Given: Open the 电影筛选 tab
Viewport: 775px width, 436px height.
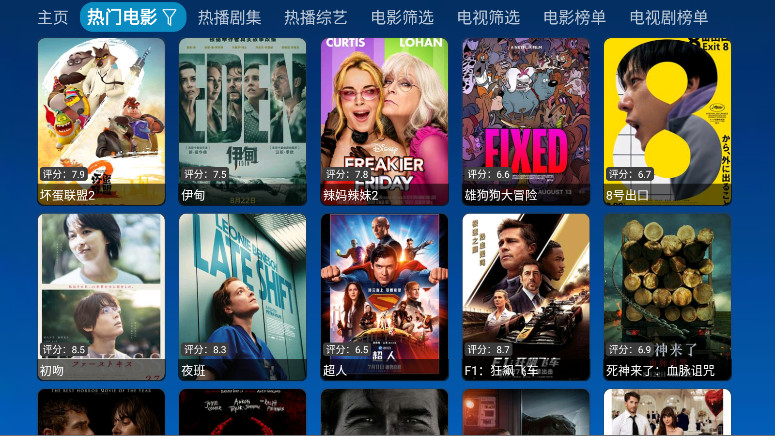Looking at the screenshot, I should 402,17.
